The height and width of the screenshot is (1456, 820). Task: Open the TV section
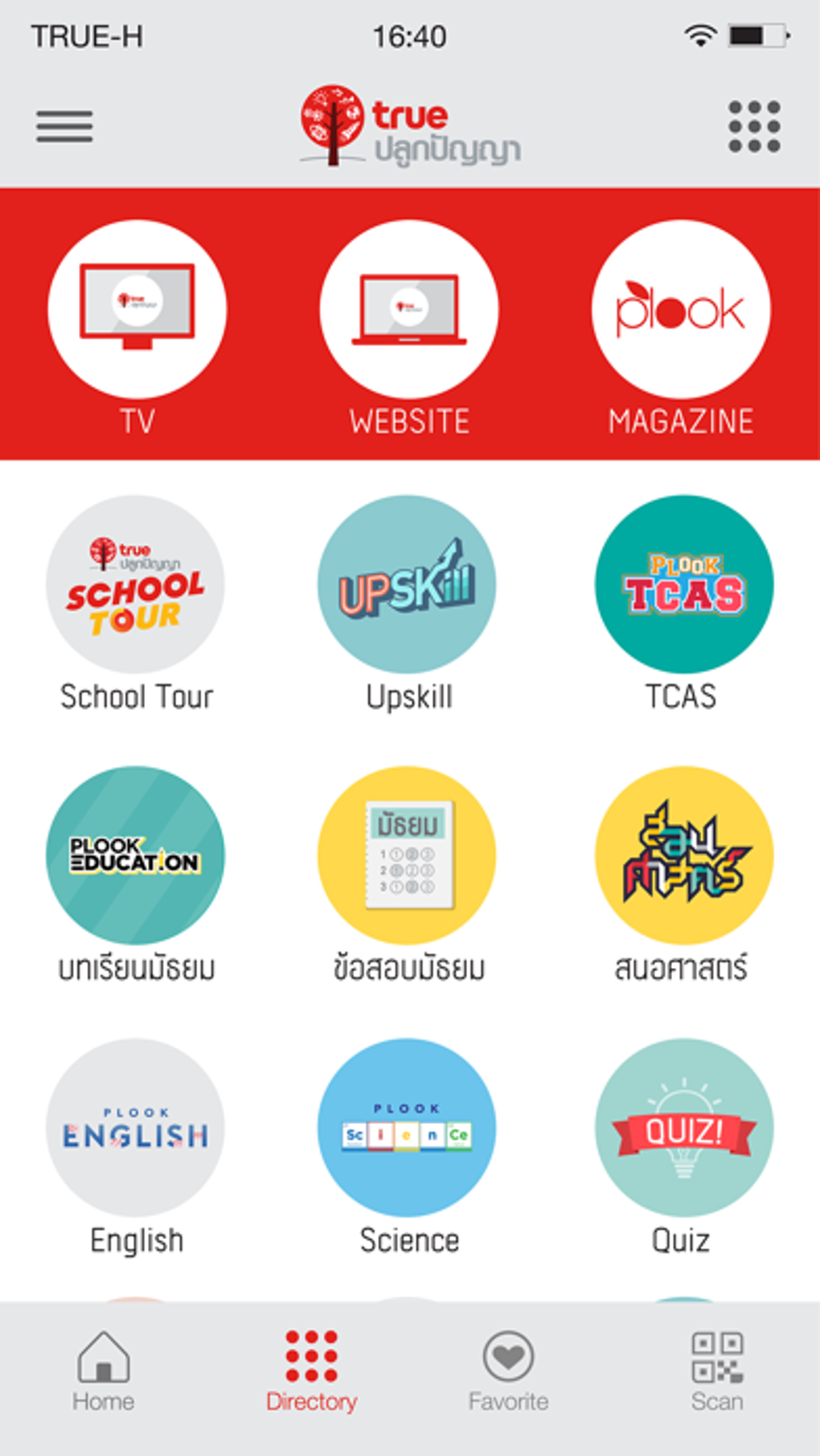coord(137,310)
